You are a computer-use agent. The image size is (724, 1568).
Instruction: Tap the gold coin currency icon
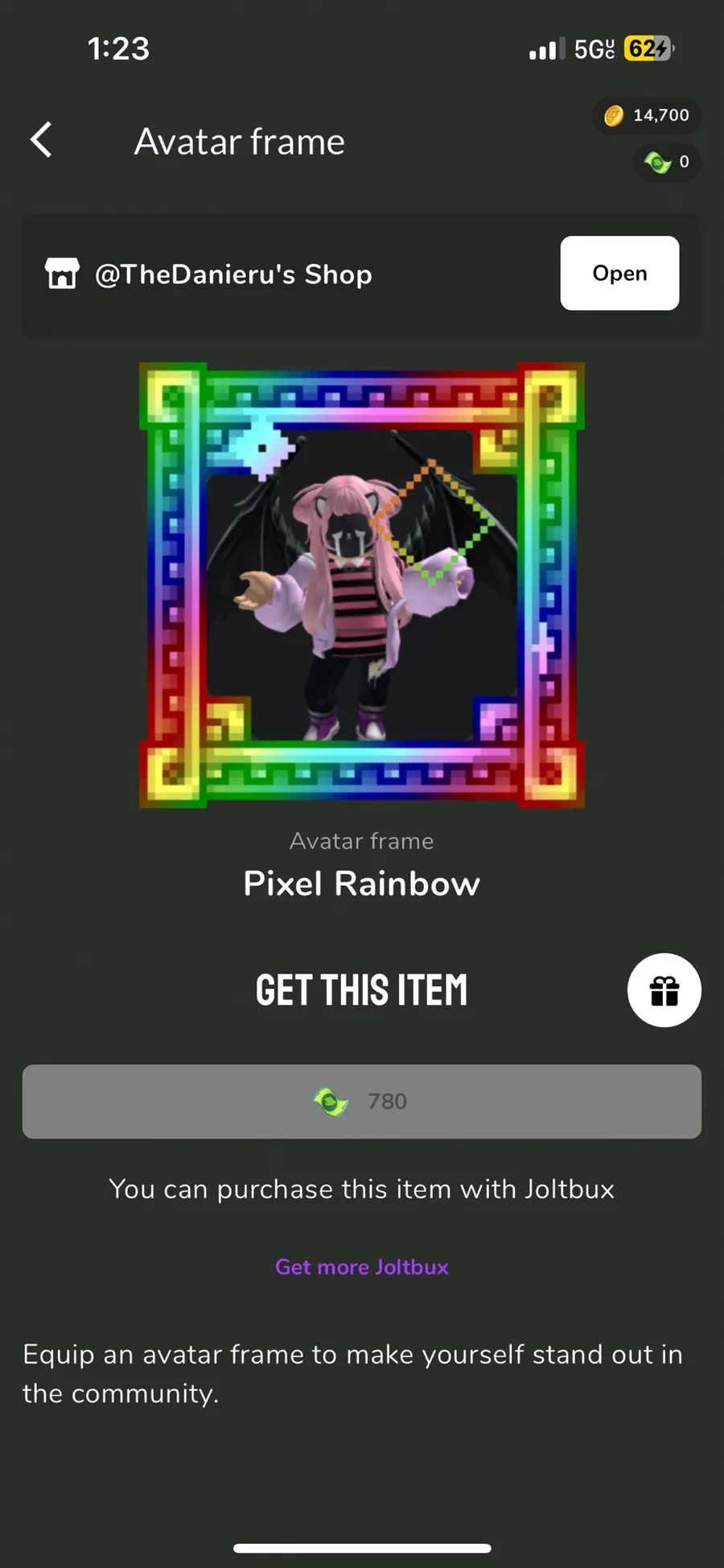614,116
